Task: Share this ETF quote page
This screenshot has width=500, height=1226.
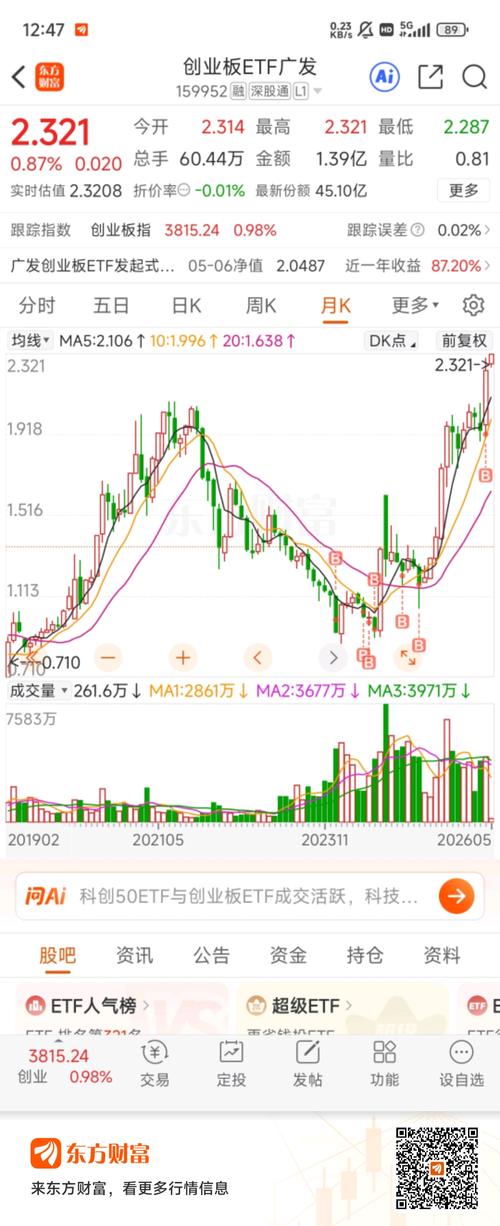Action: point(430,77)
